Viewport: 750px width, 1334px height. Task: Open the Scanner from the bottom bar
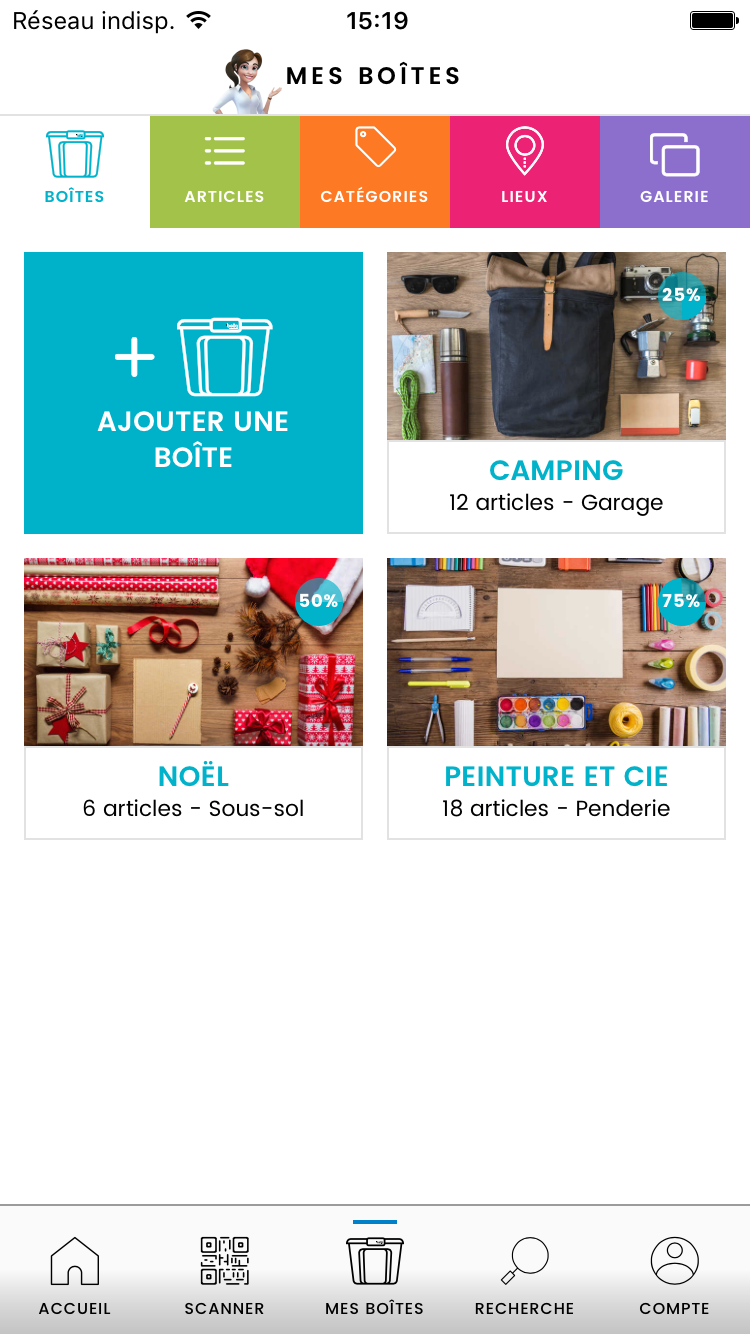click(x=224, y=1274)
